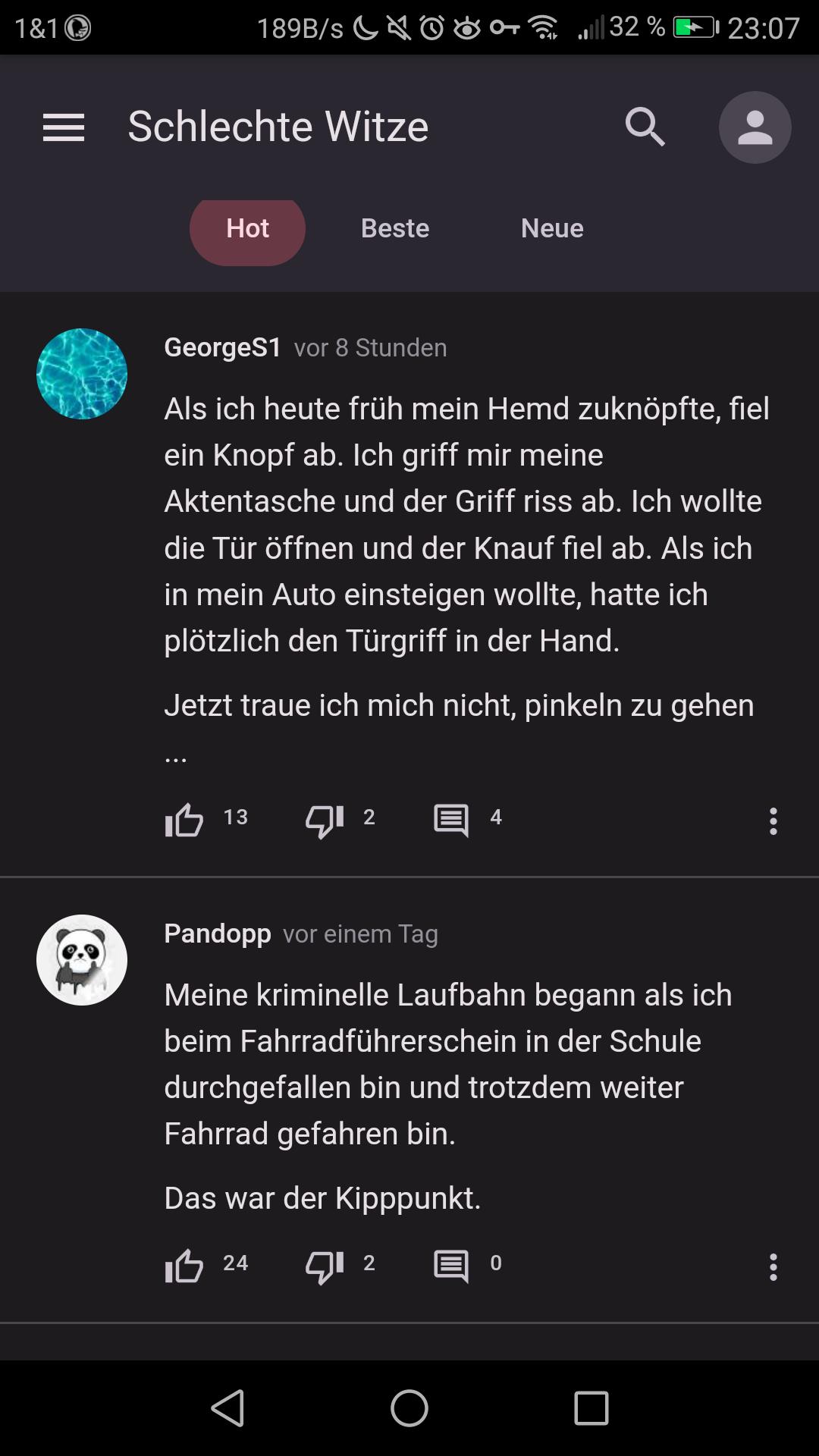
Task: Open search in Schlechte Witze
Action: pyautogui.click(x=645, y=127)
